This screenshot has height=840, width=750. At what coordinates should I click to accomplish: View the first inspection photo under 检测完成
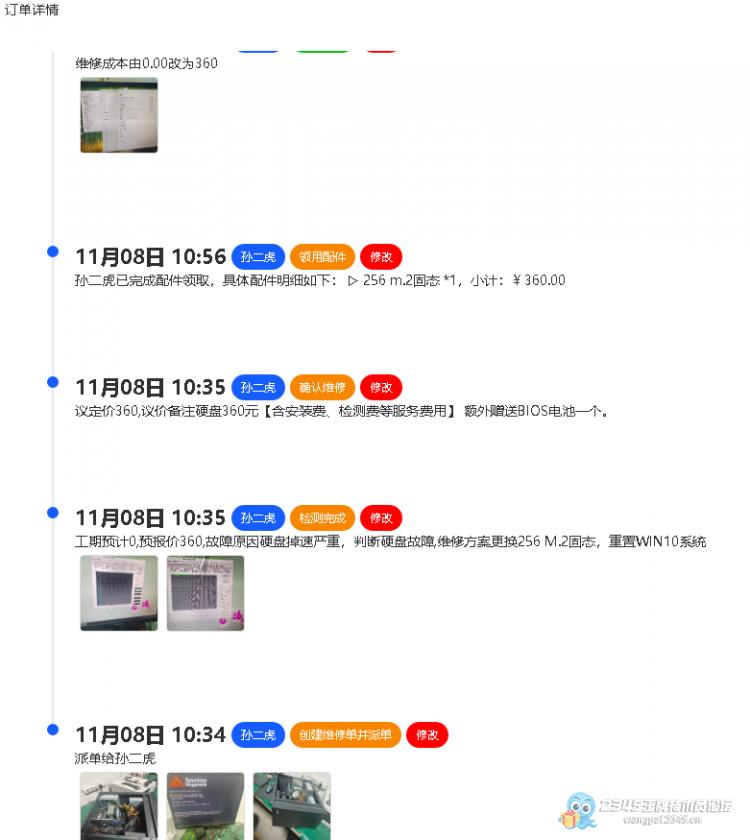pos(119,593)
